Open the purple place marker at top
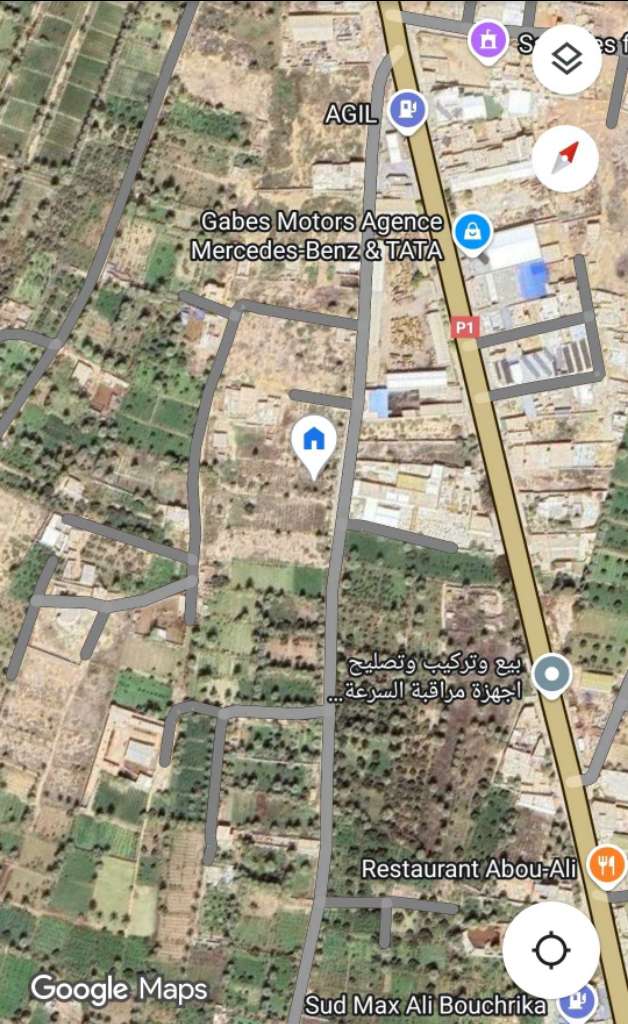Viewport: 628px width, 1024px height. [x=488, y=41]
